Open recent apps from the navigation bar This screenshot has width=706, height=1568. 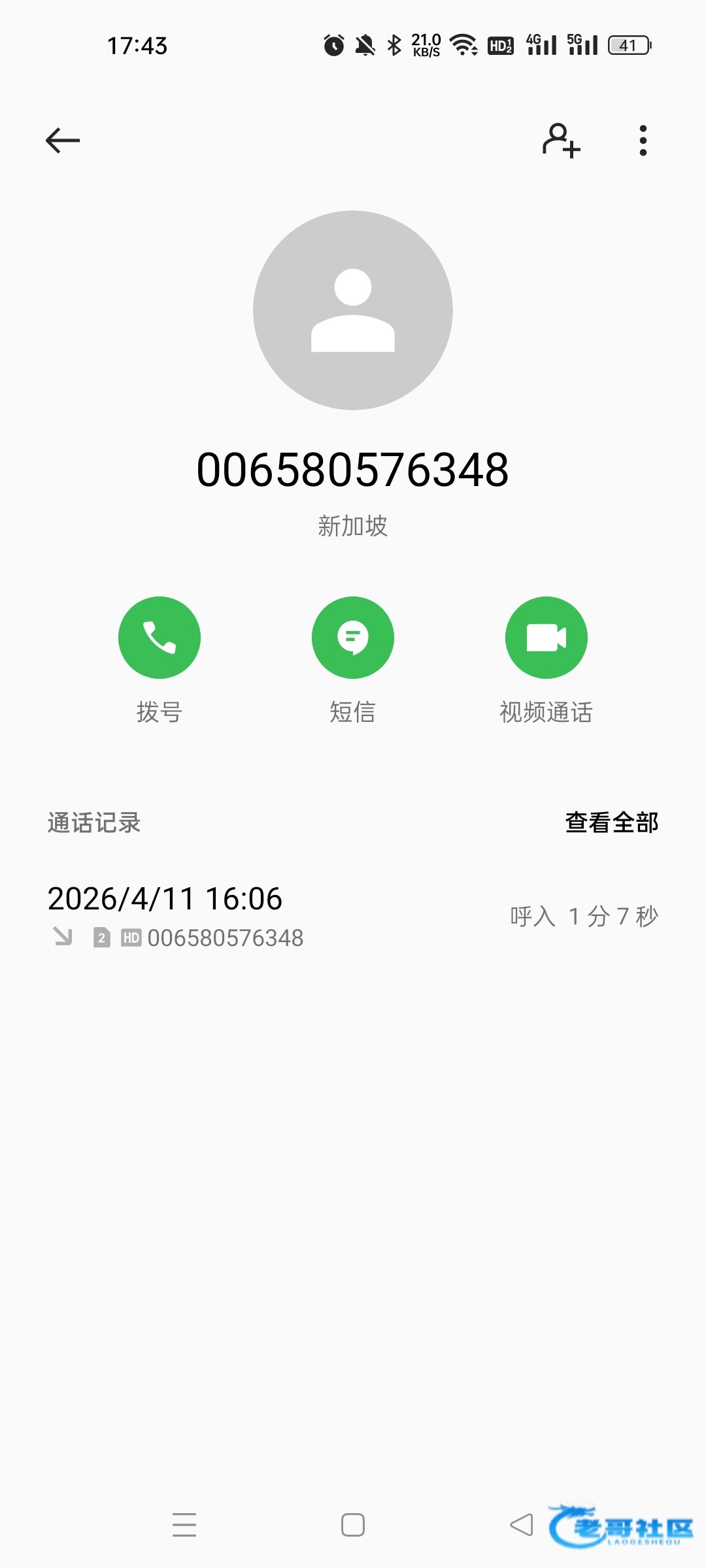point(184,1525)
